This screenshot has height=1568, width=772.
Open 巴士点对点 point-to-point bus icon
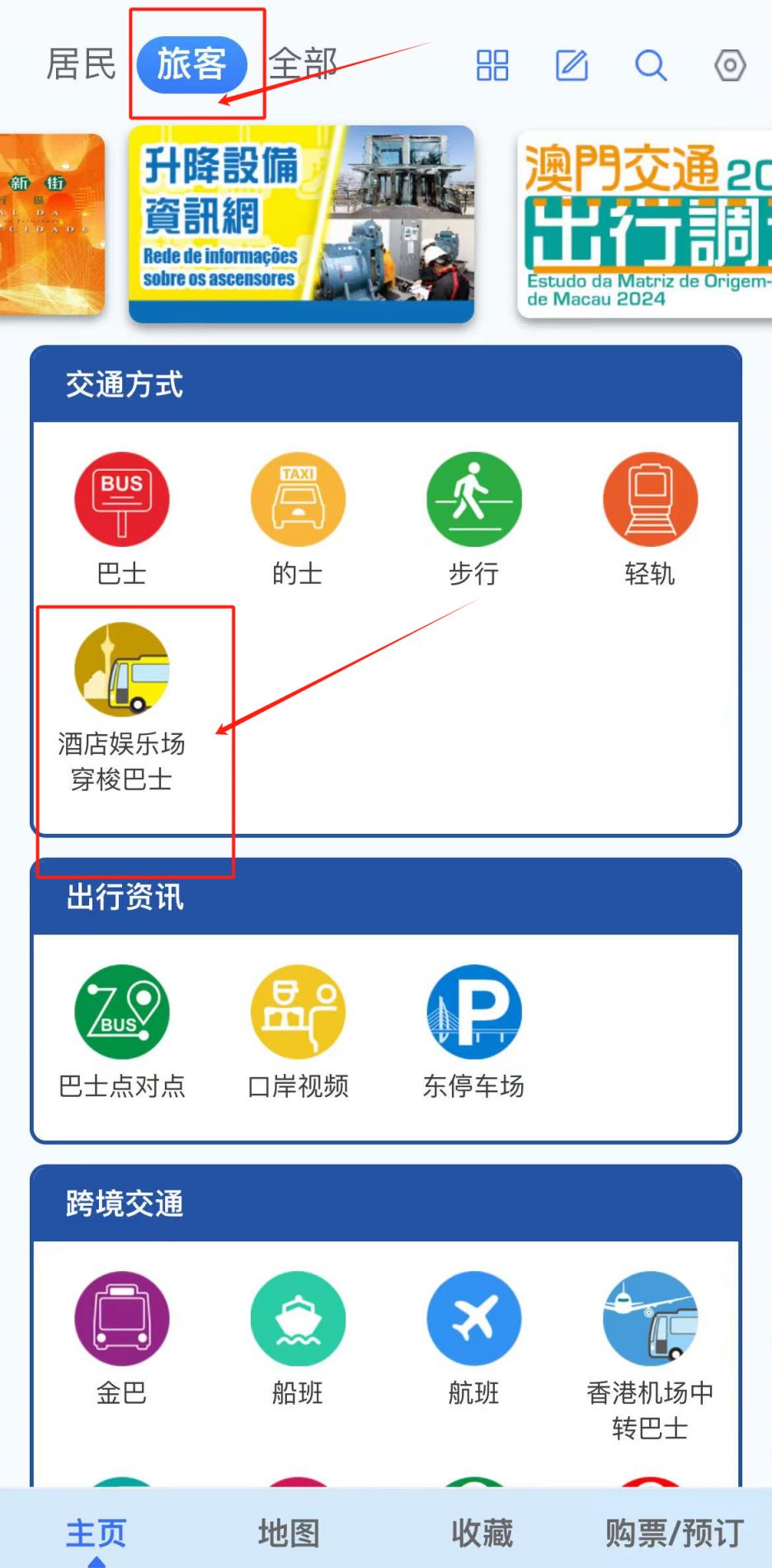point(121,1014)
